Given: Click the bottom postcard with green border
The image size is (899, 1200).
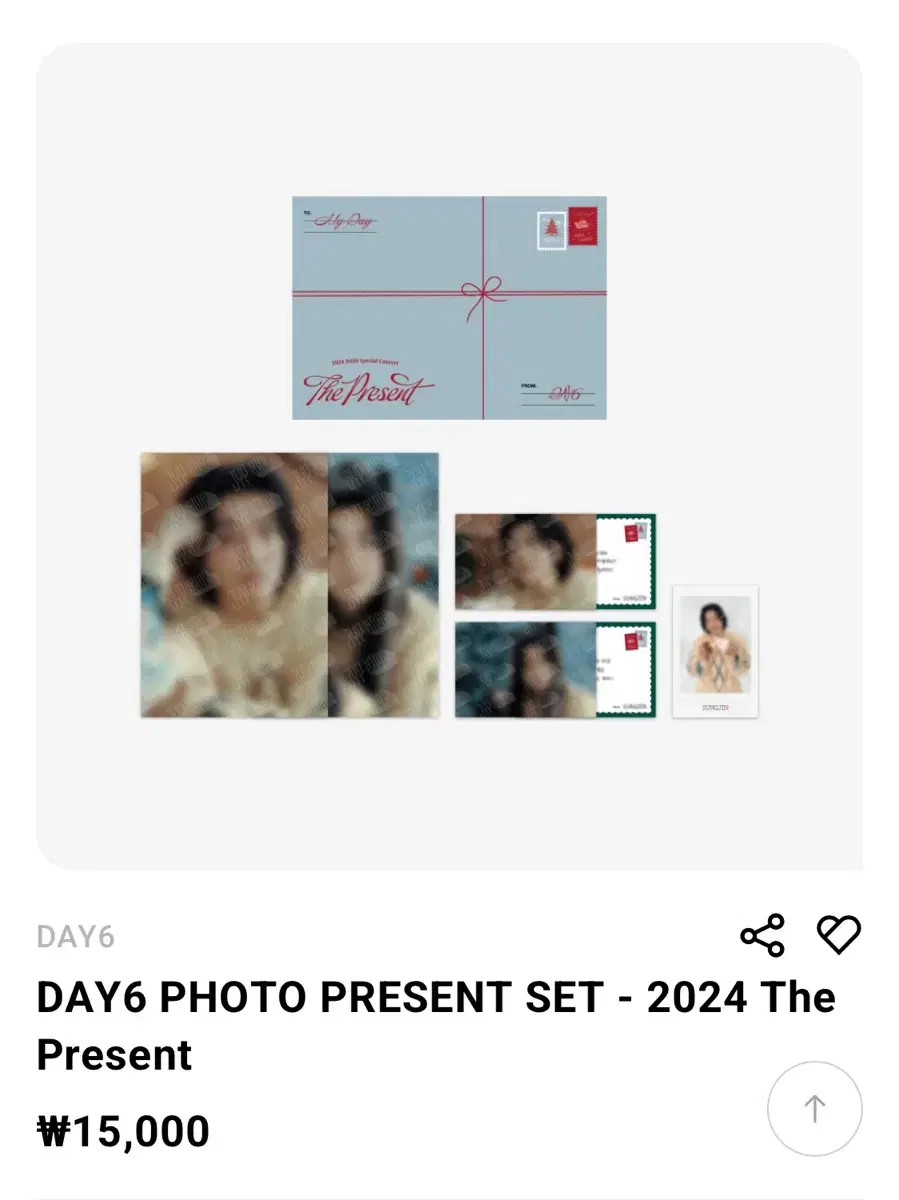Looking at the screenshot, I should click(553, 668).
